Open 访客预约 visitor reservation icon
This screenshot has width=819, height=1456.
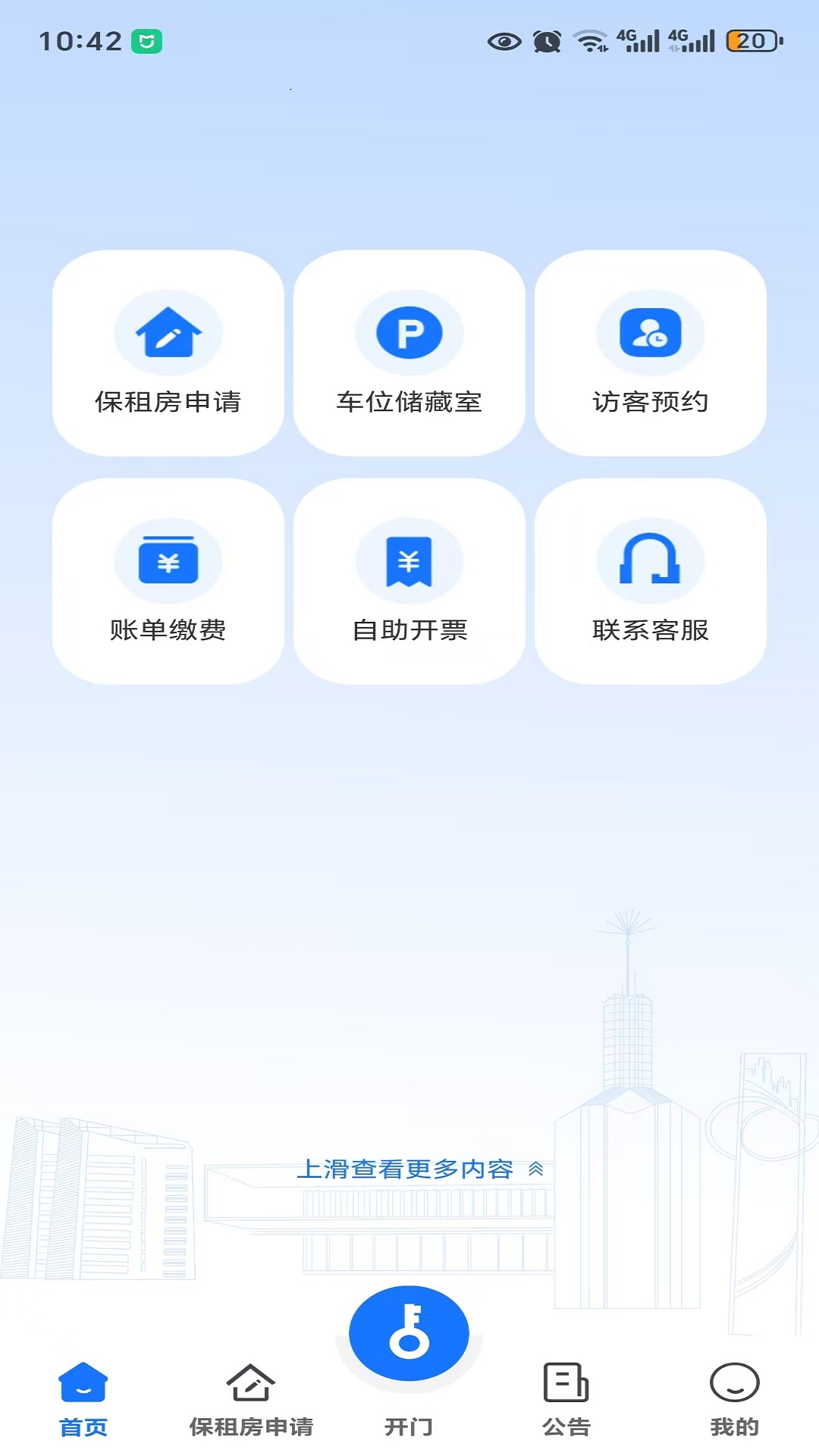point(651,334)
